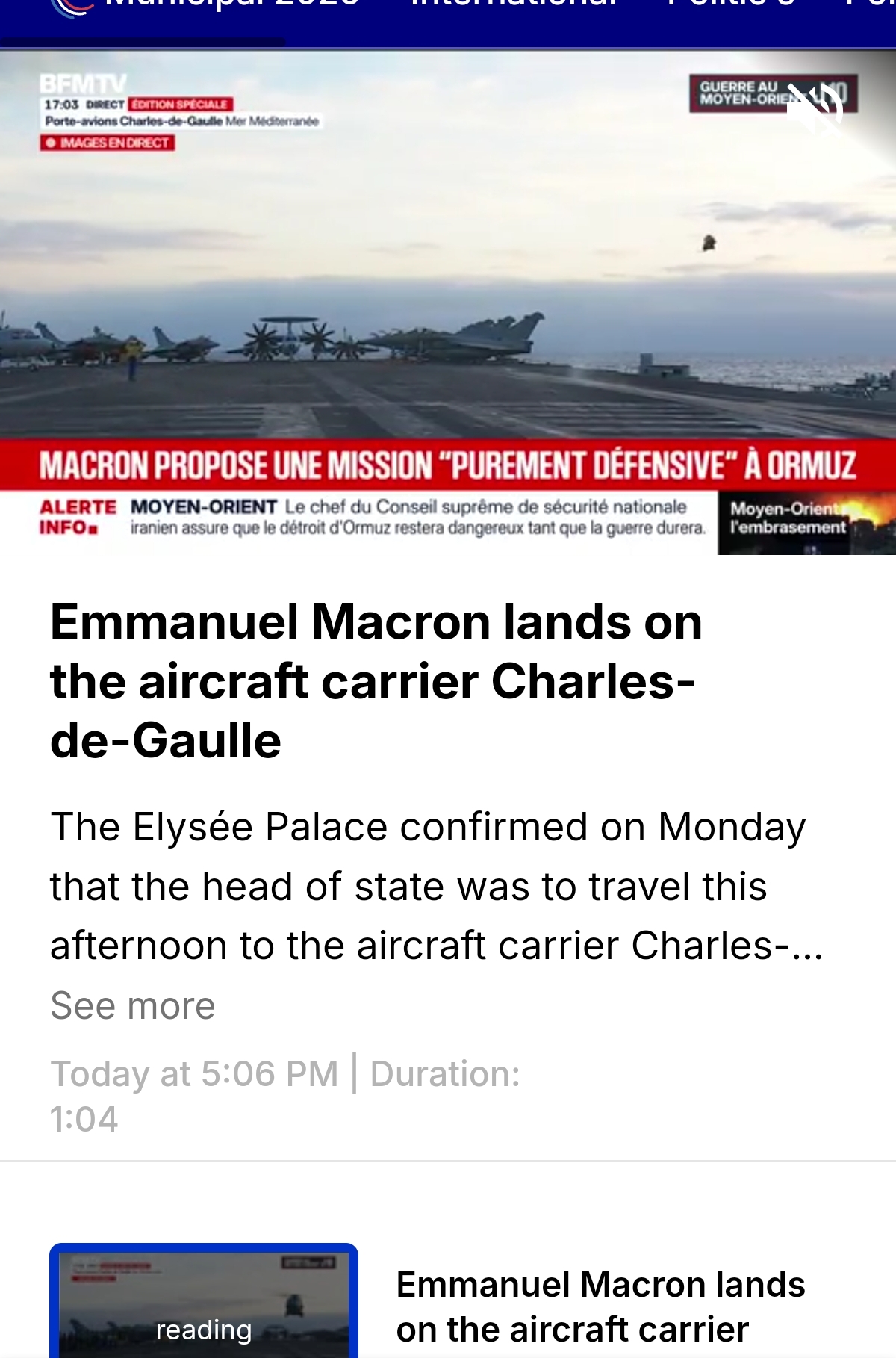
Task: Open the video thumbnail marked reading
Action: click(204, 1300)
